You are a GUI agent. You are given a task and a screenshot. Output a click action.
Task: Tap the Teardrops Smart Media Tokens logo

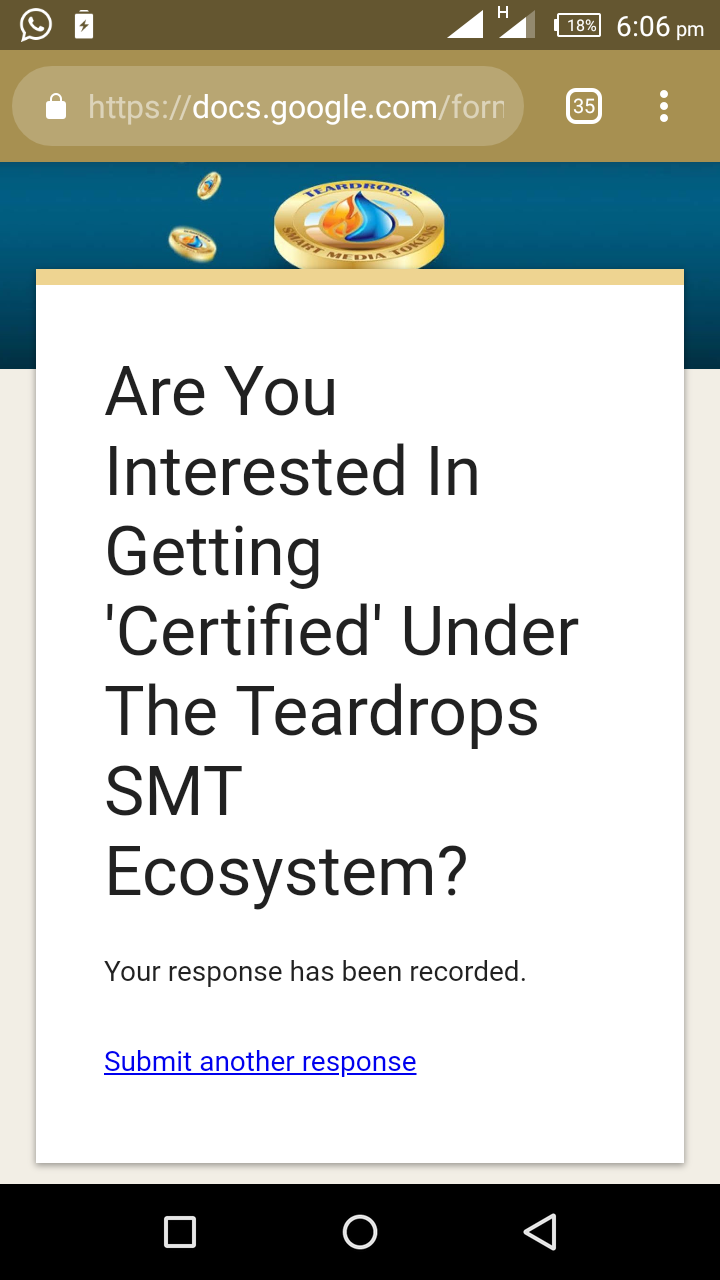(x=358, y=222)
